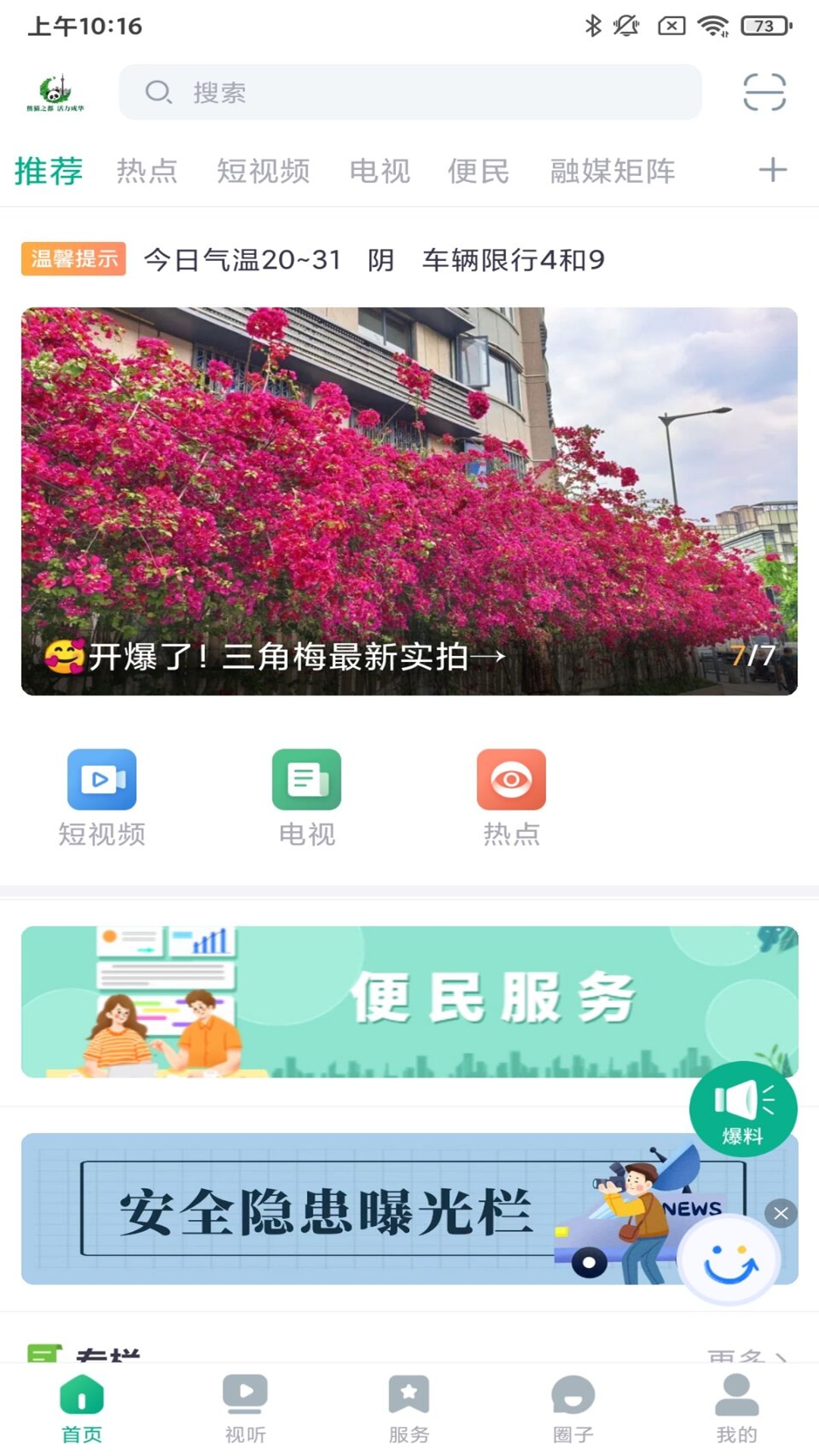Tap the 爆料 floating button
Viewport: 819px width, 1456px height.
[x=742, y=1109]
